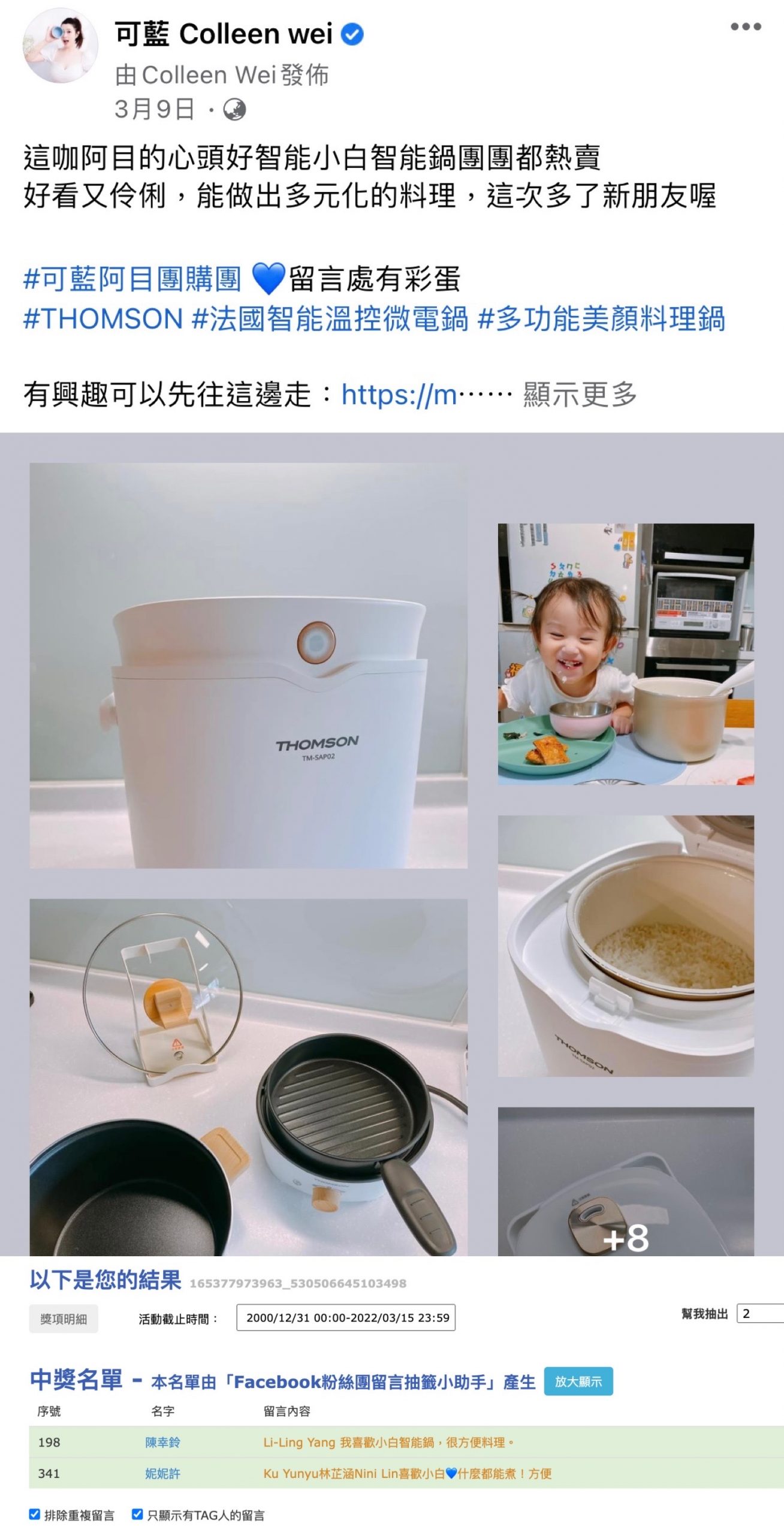Open the https://m… link in the post

coord(399,395)
